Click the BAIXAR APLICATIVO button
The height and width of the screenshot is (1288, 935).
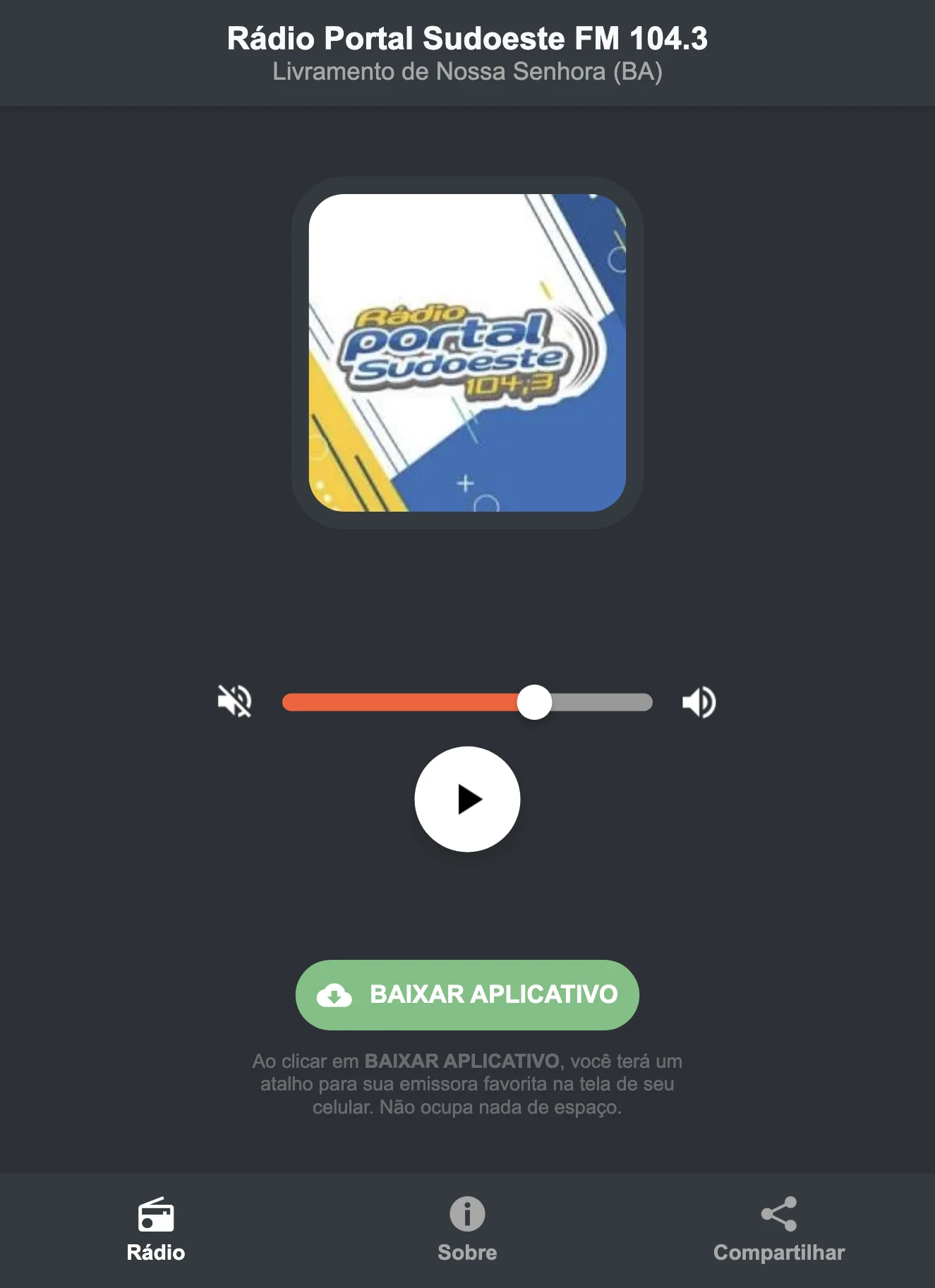467,995
